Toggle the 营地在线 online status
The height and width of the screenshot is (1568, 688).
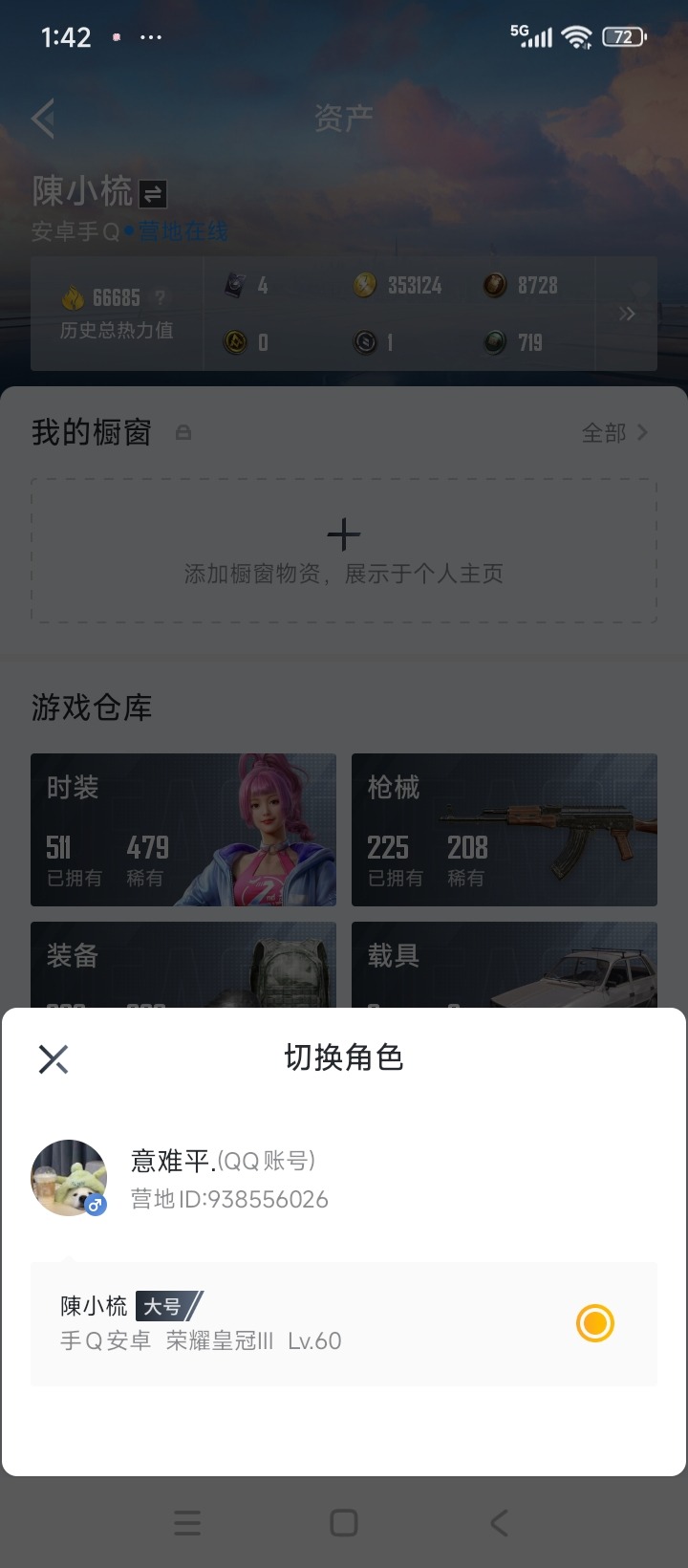point(188,231)
